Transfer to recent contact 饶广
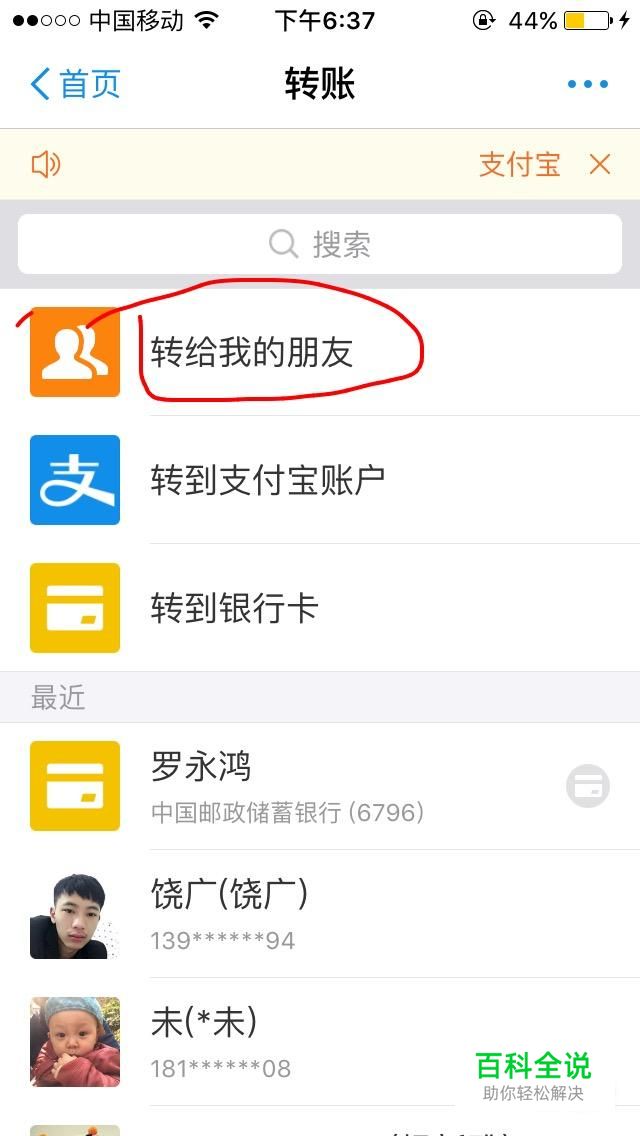 tap(320, 914)
